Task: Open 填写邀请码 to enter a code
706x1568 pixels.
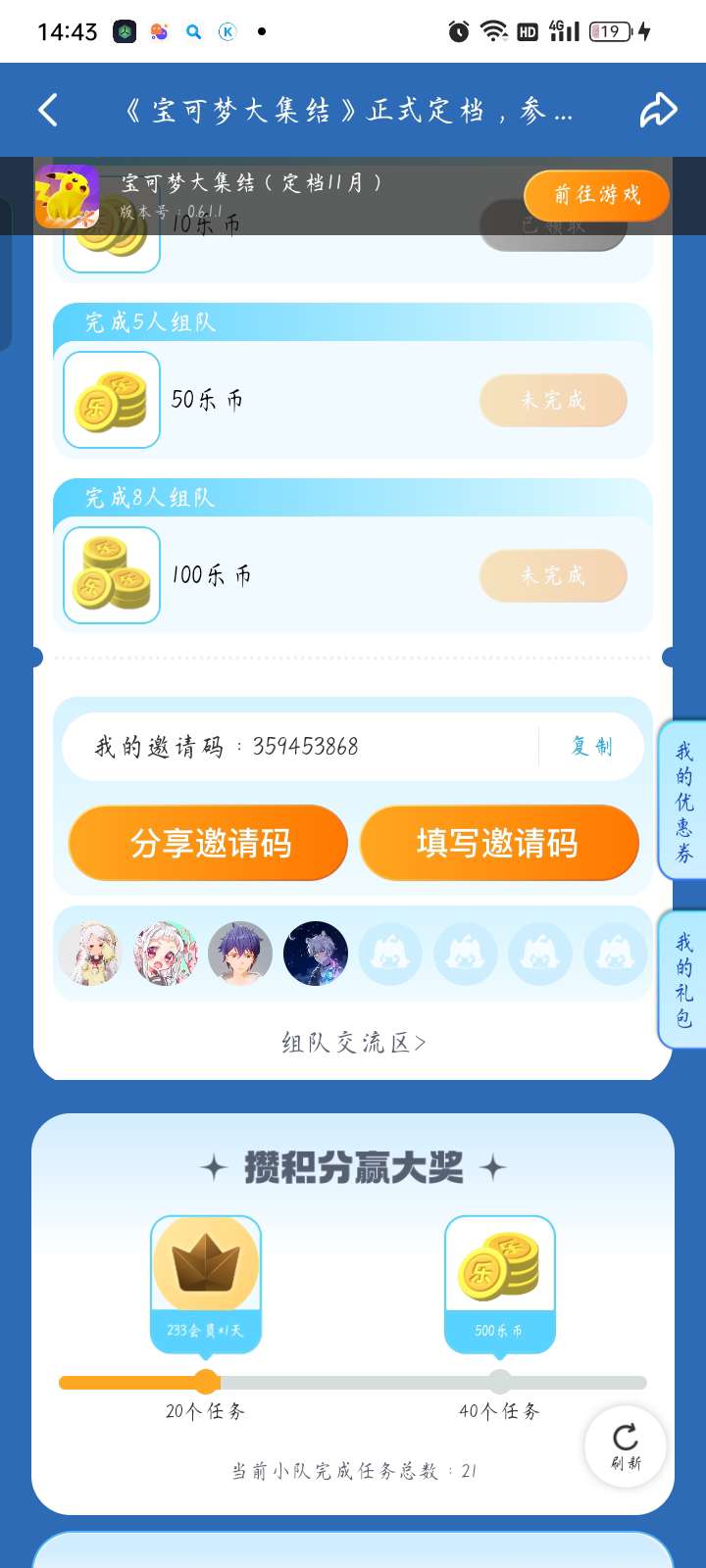Action: click(x=498, y=843)
